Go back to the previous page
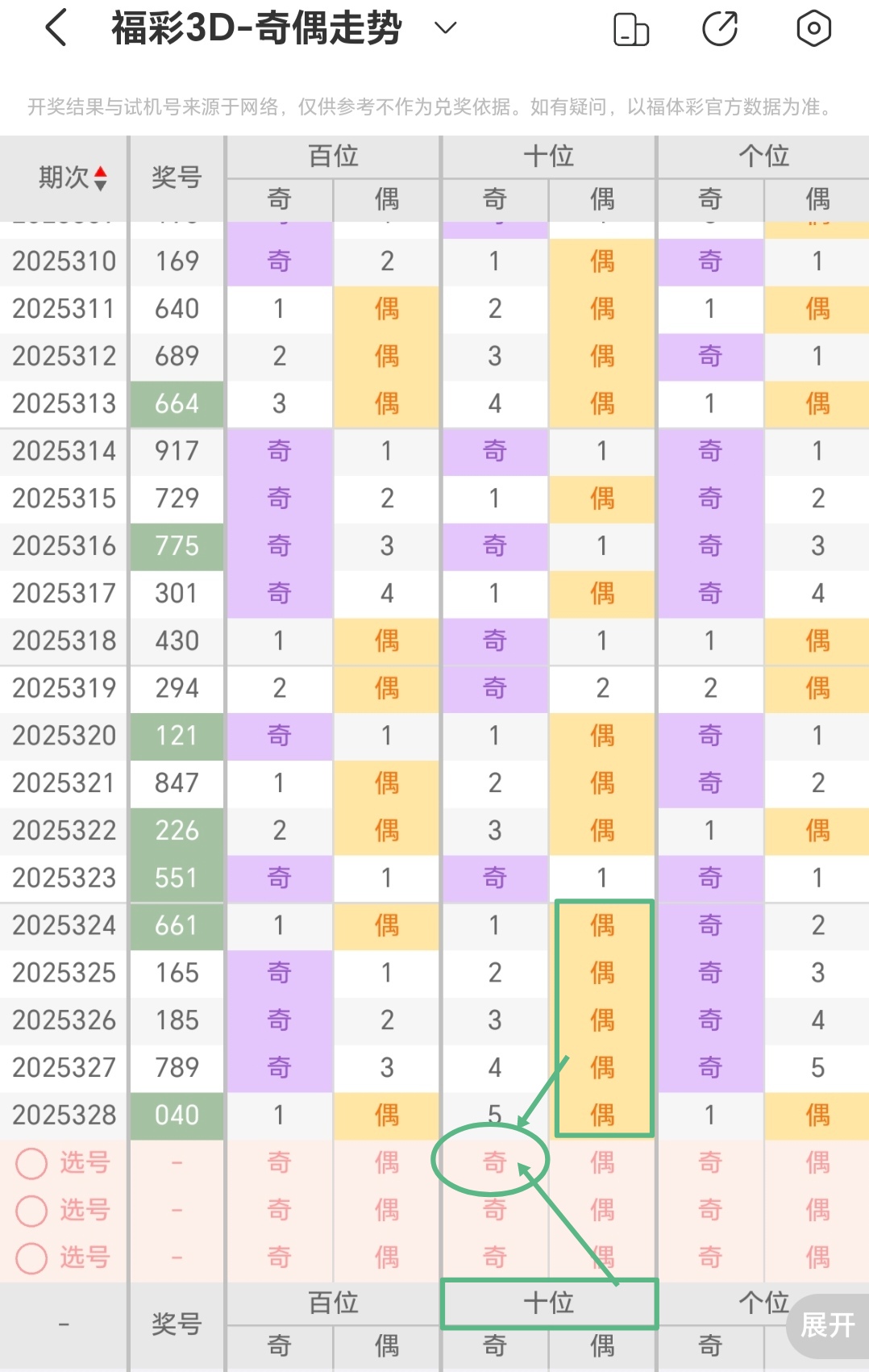Viewport: 869px width, 1372px height. [x=56, y=28]
